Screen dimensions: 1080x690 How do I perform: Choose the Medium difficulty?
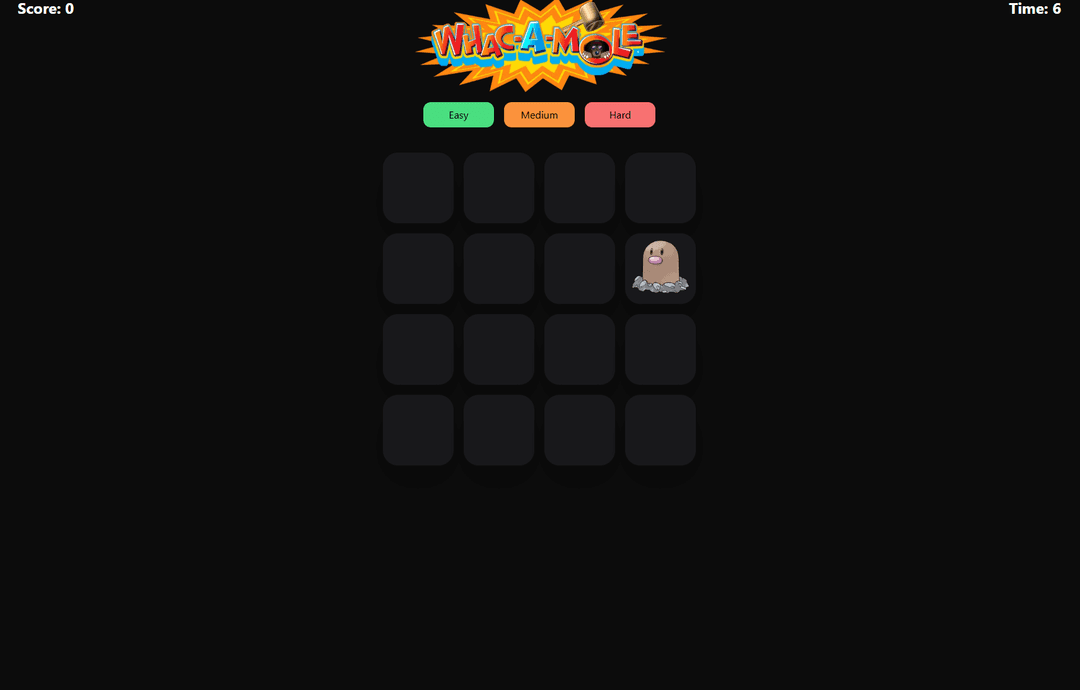pyautogui.click(x=539, y=115)
